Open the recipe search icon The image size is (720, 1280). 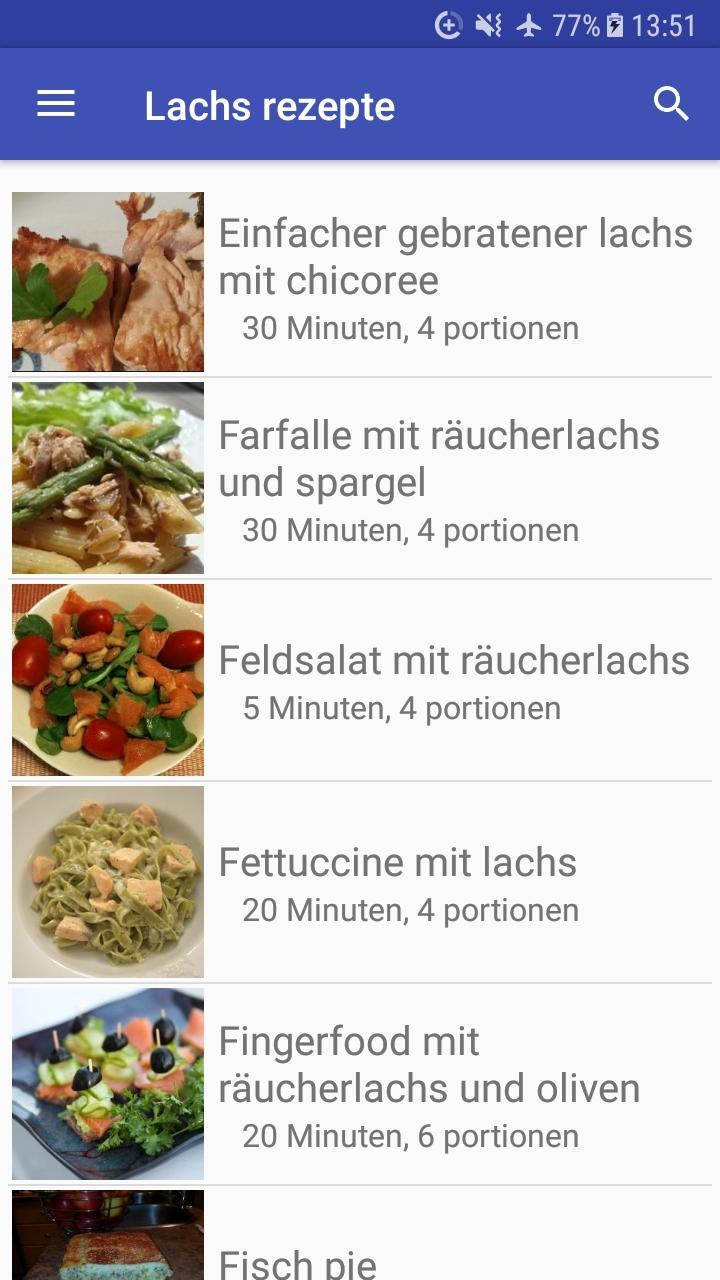pos(671,104)
